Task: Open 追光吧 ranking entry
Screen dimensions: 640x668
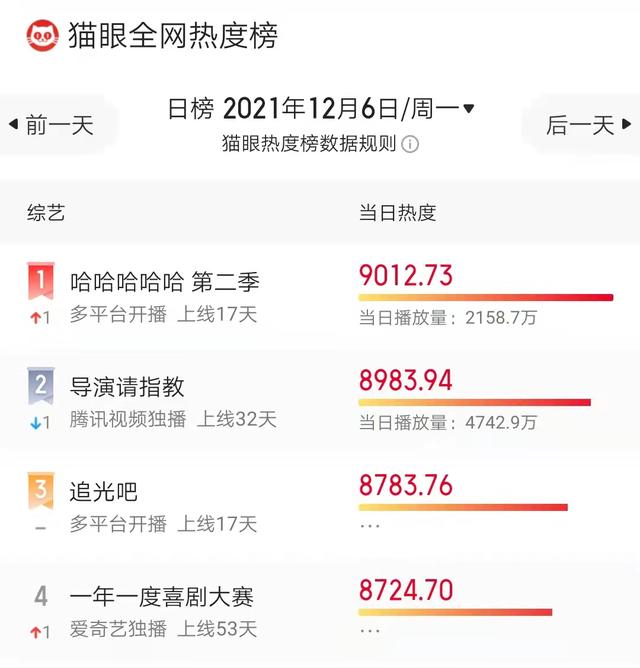Action: point(104,492)
